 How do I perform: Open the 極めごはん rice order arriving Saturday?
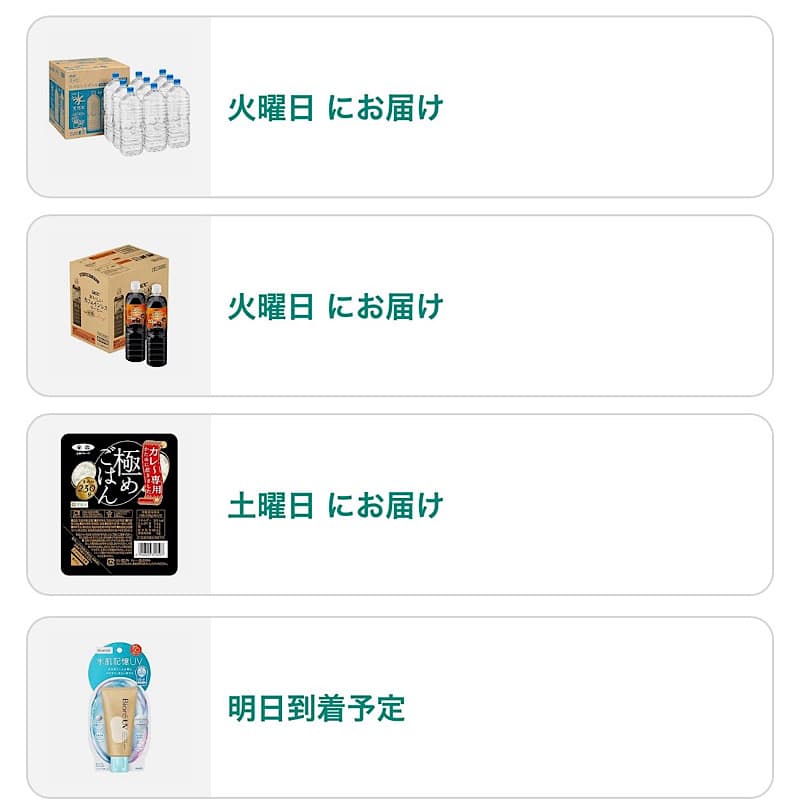click(x=400, y=505)
